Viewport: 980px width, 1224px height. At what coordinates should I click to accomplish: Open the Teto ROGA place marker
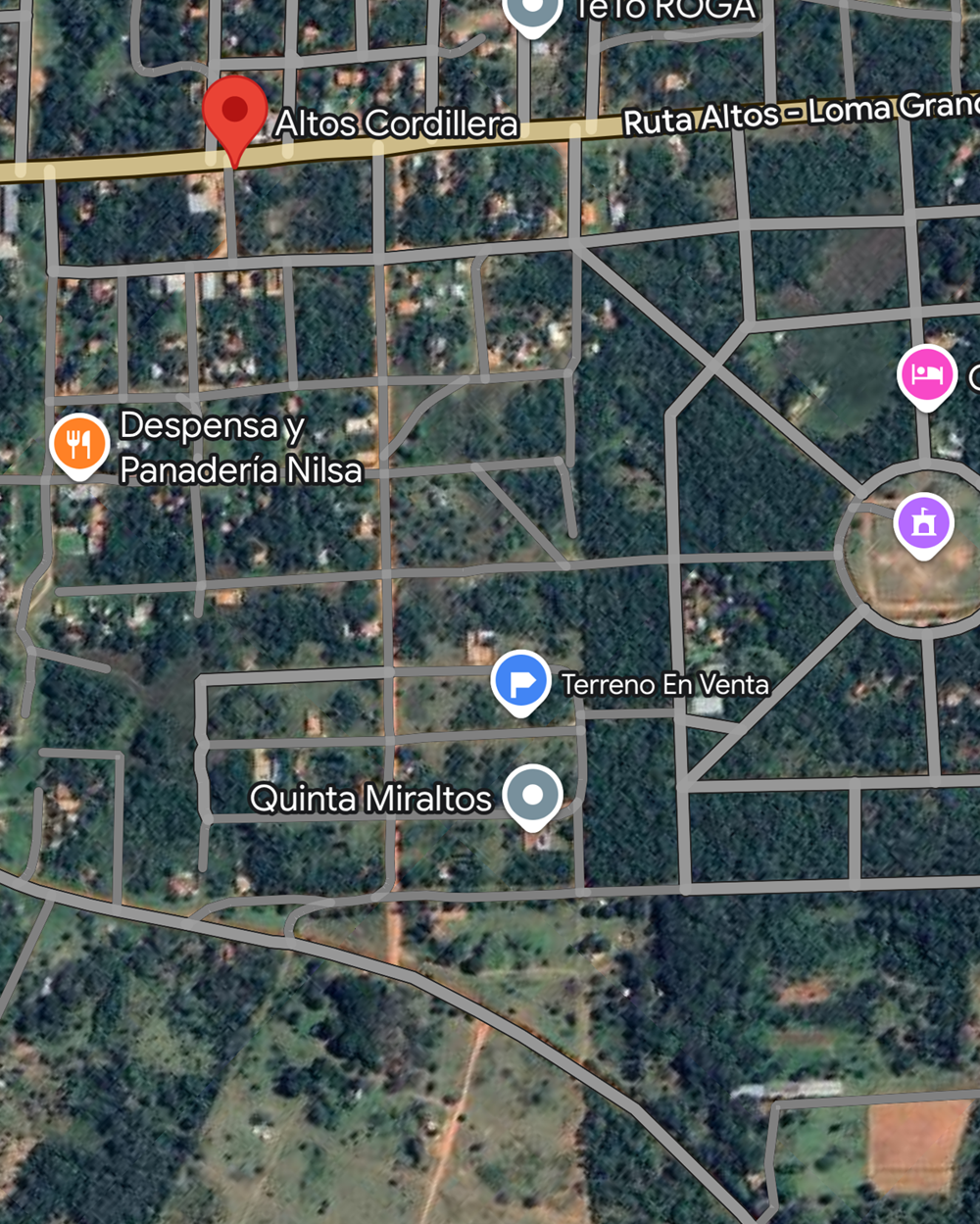[531, 12]
